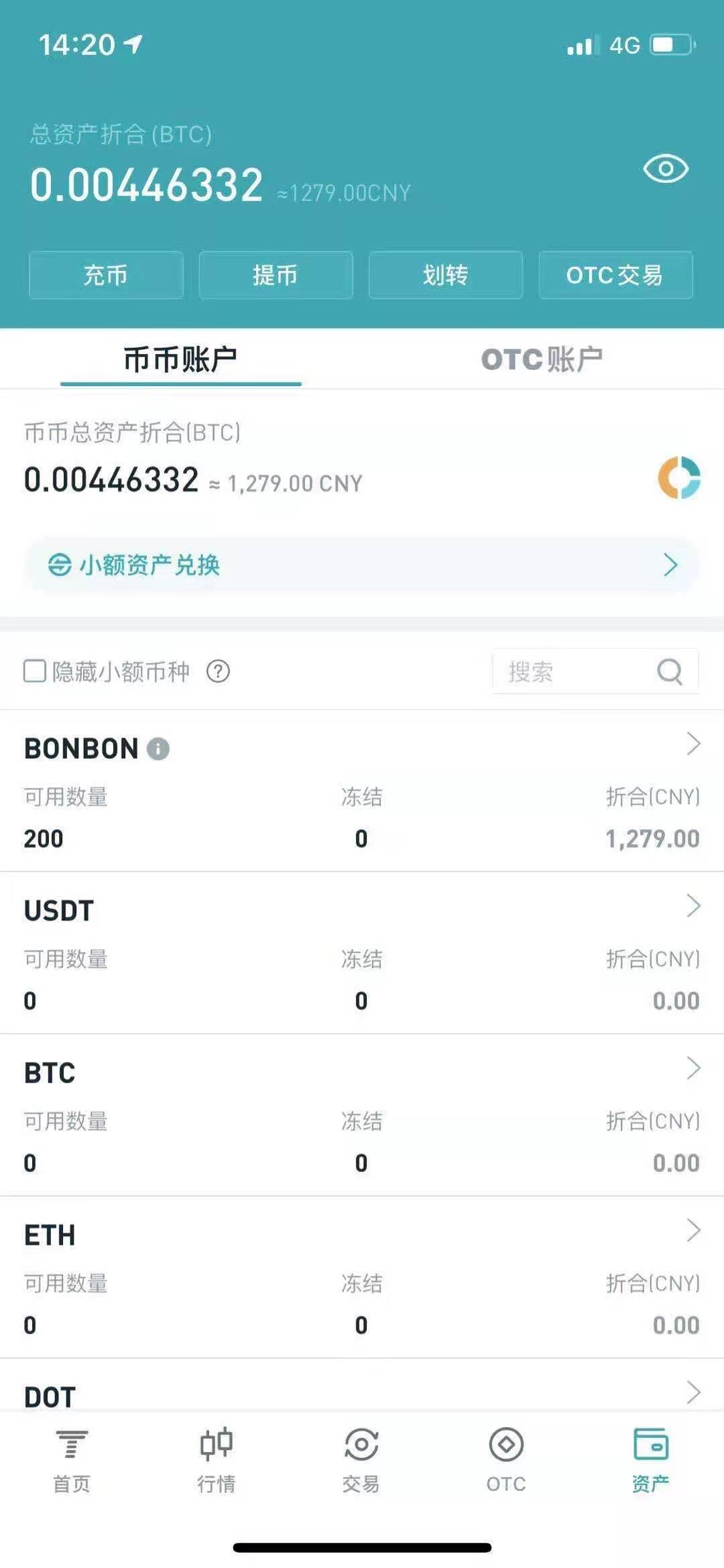Open the USDT asset row
724x1568 pixels.
coord(361,953)
